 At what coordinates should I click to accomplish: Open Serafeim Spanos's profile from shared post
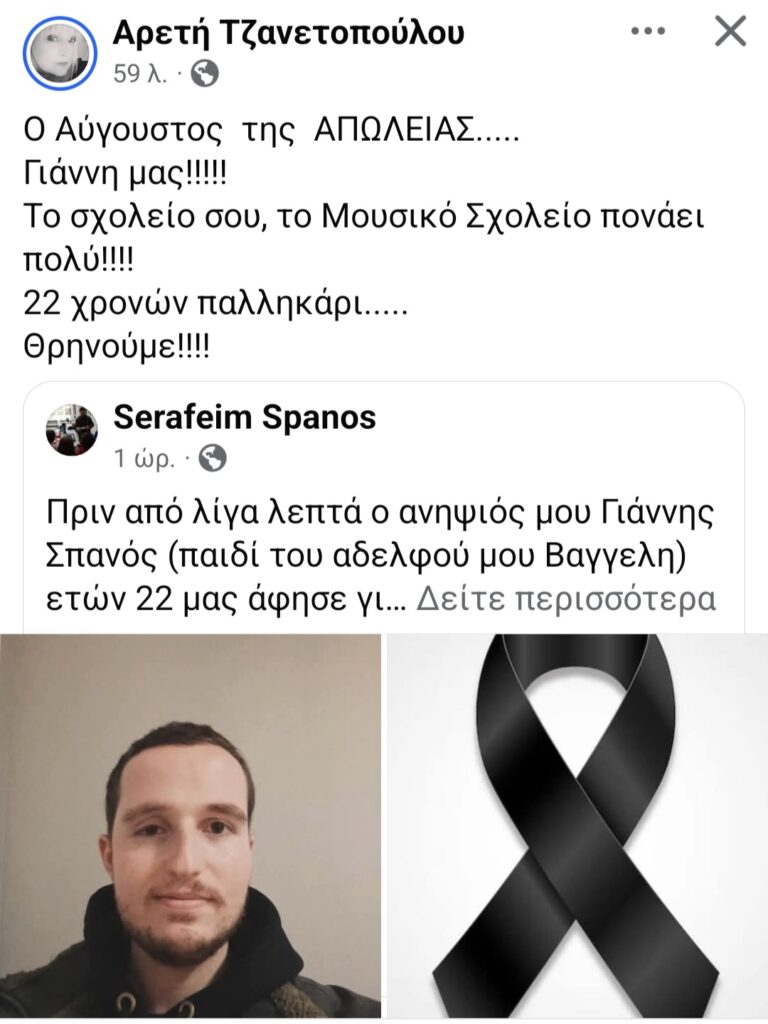point(245,417)
